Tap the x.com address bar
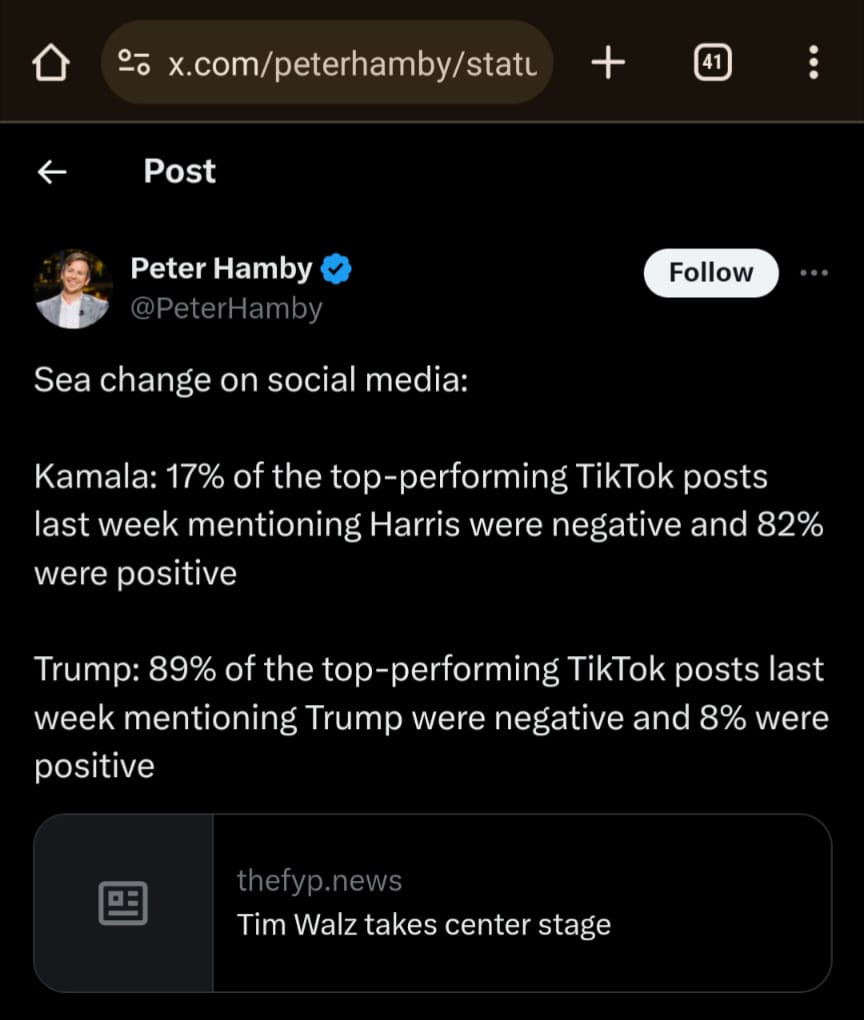864x1020 pixels. (330, 64)
